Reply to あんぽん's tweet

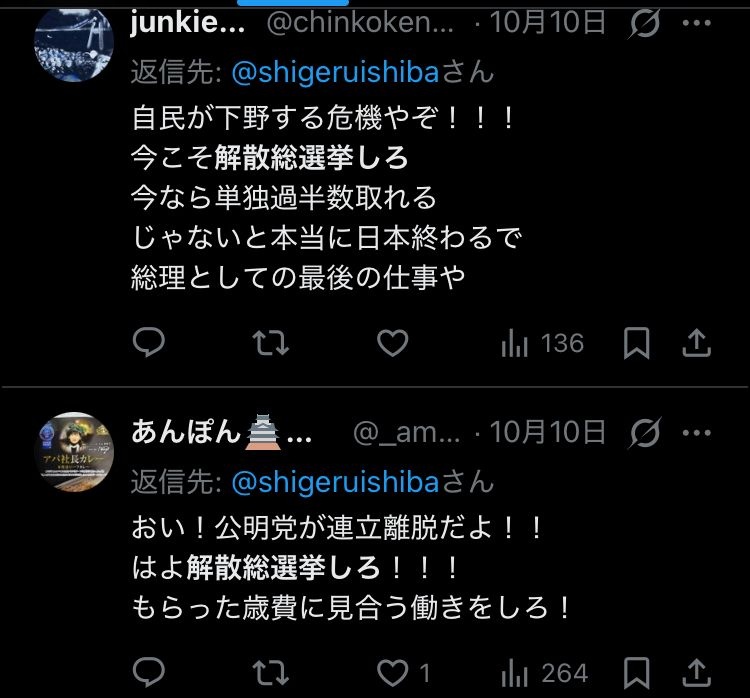(148, 671)
